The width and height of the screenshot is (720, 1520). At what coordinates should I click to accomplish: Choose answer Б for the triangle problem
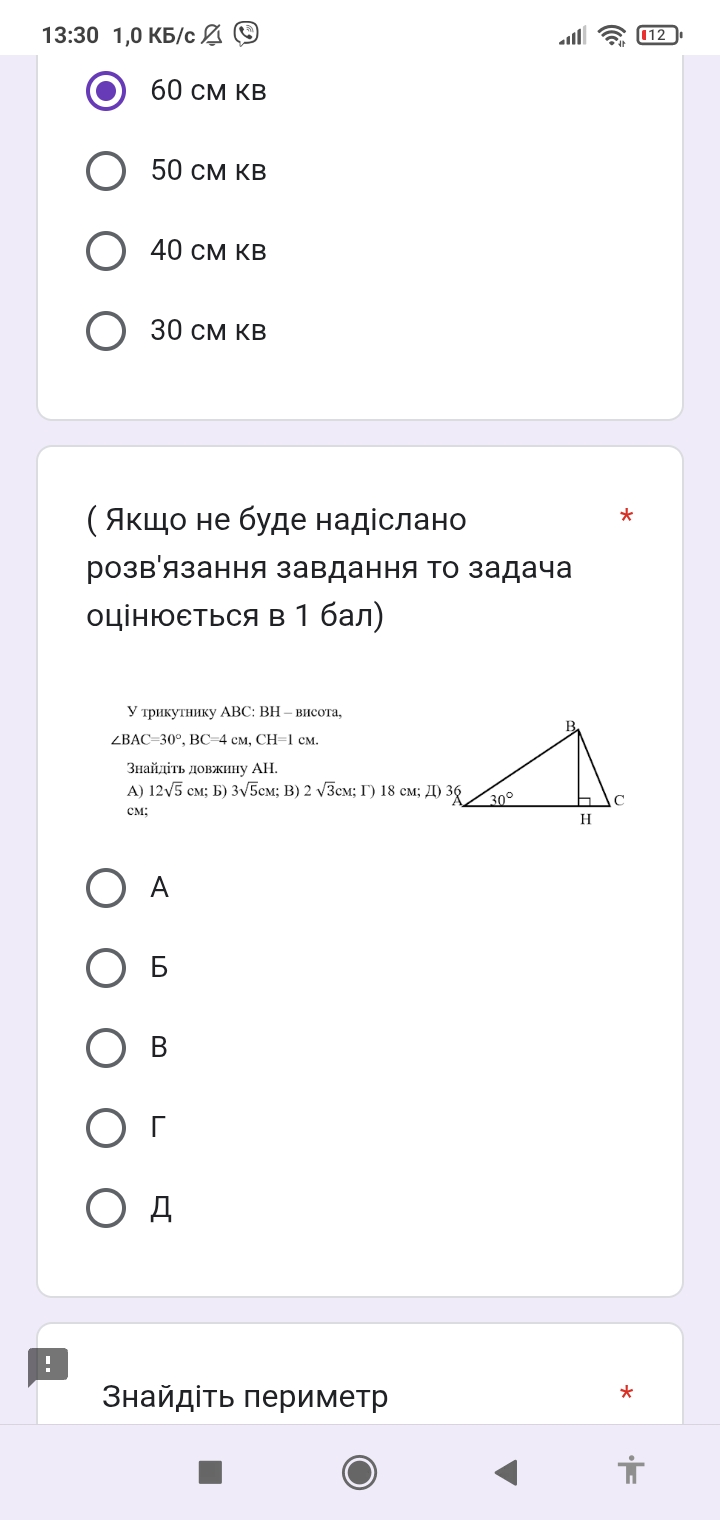(x=106, y=968)
